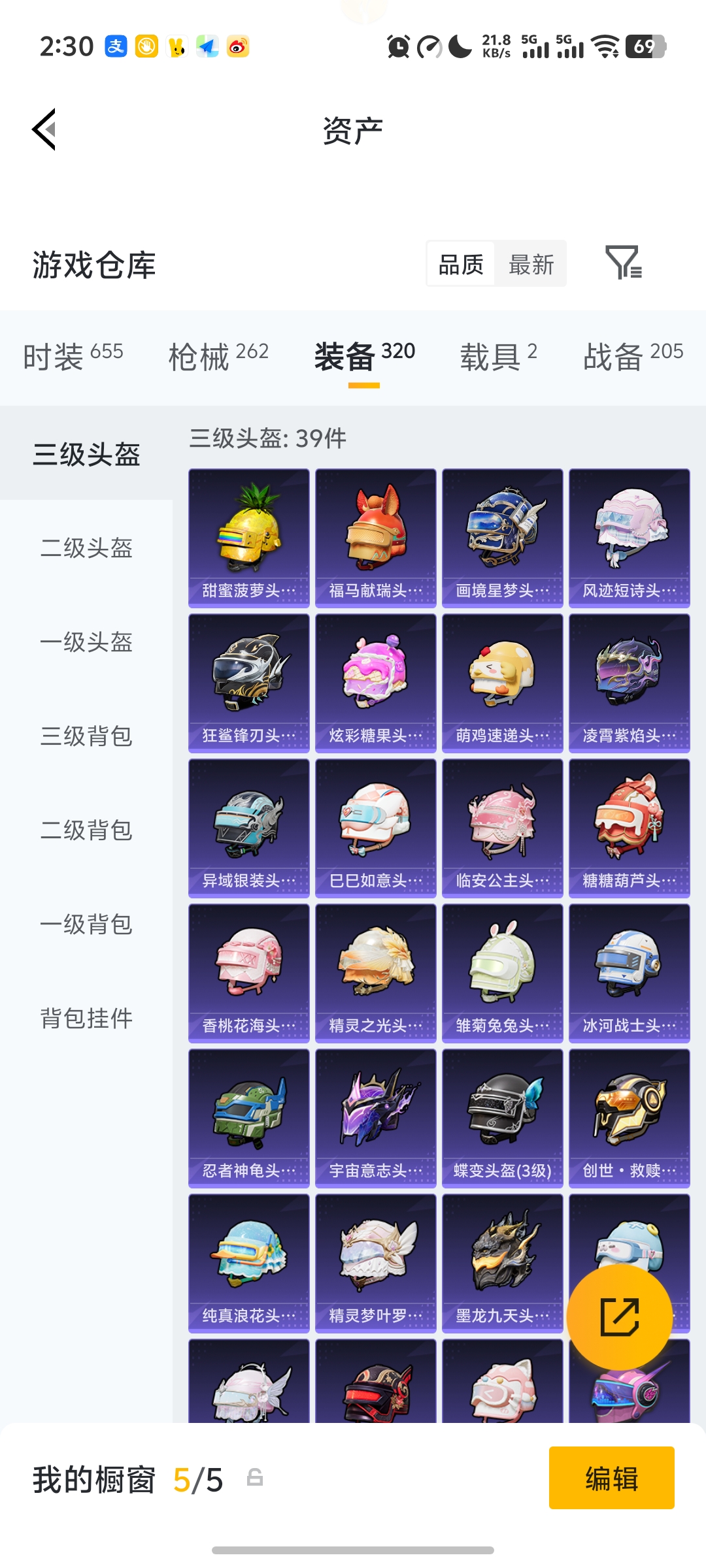
Task: Select the 宇宙意志头 helmet icon
Action: click(375, 1119)
